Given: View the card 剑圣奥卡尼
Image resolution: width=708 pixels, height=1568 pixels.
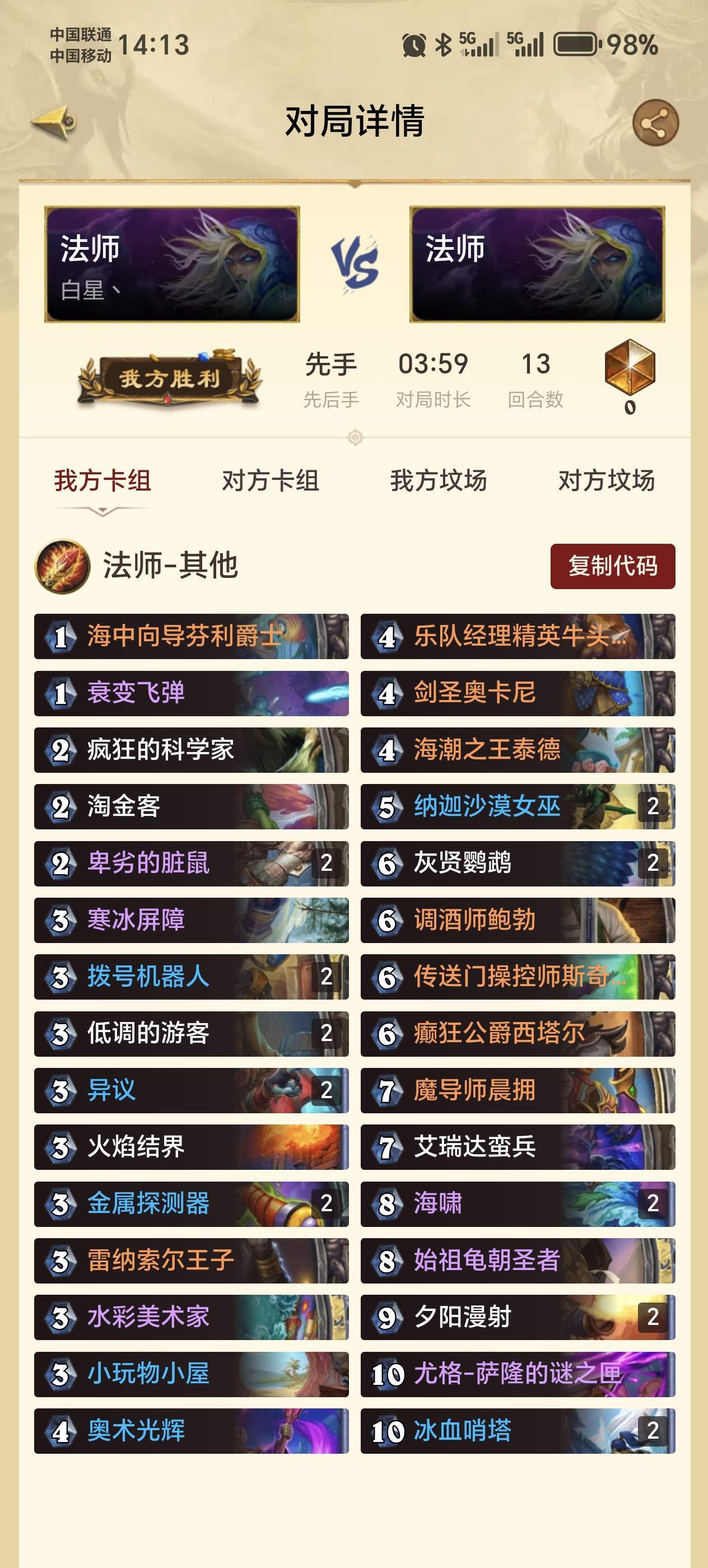Looking at the screenshot, I should point(518,693).
